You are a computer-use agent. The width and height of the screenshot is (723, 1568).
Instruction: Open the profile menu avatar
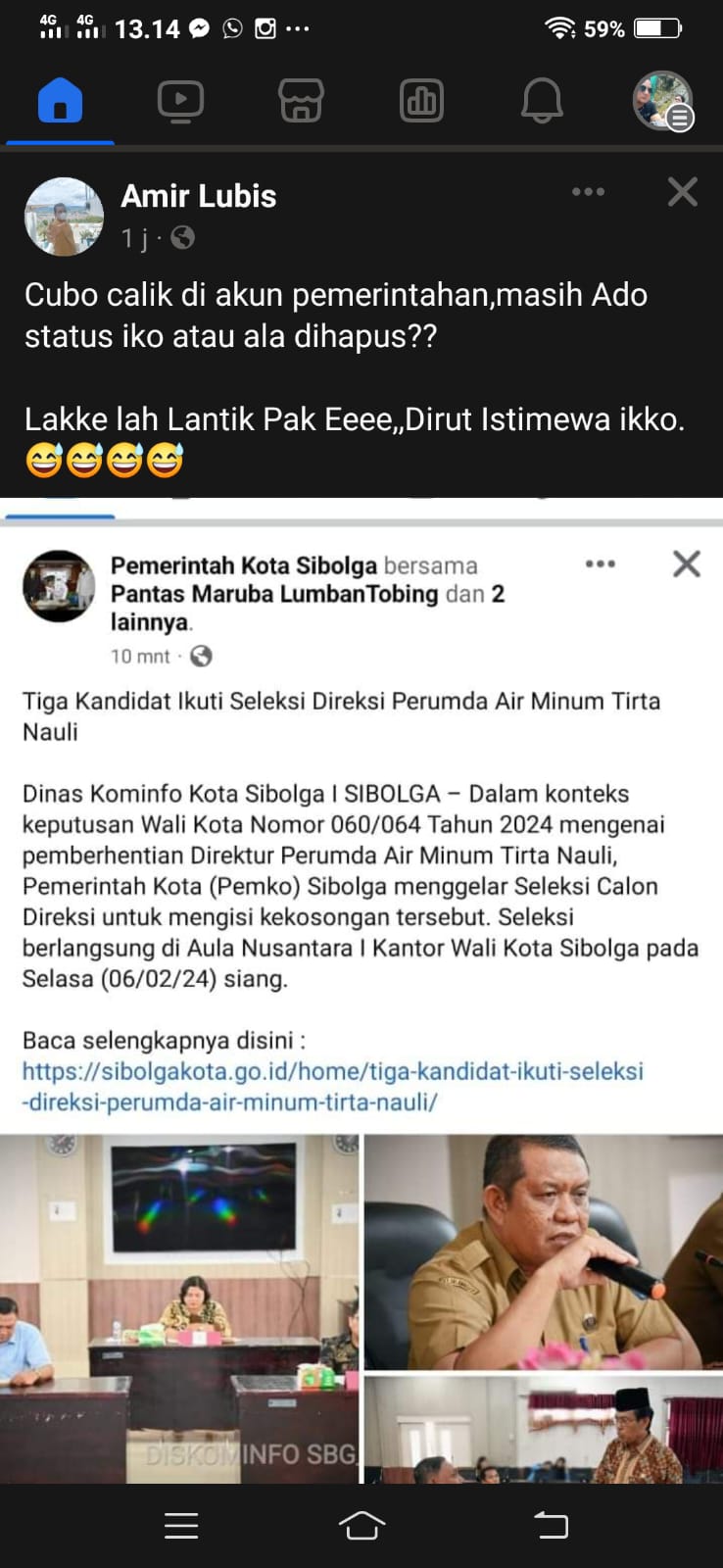click(662, 101)
